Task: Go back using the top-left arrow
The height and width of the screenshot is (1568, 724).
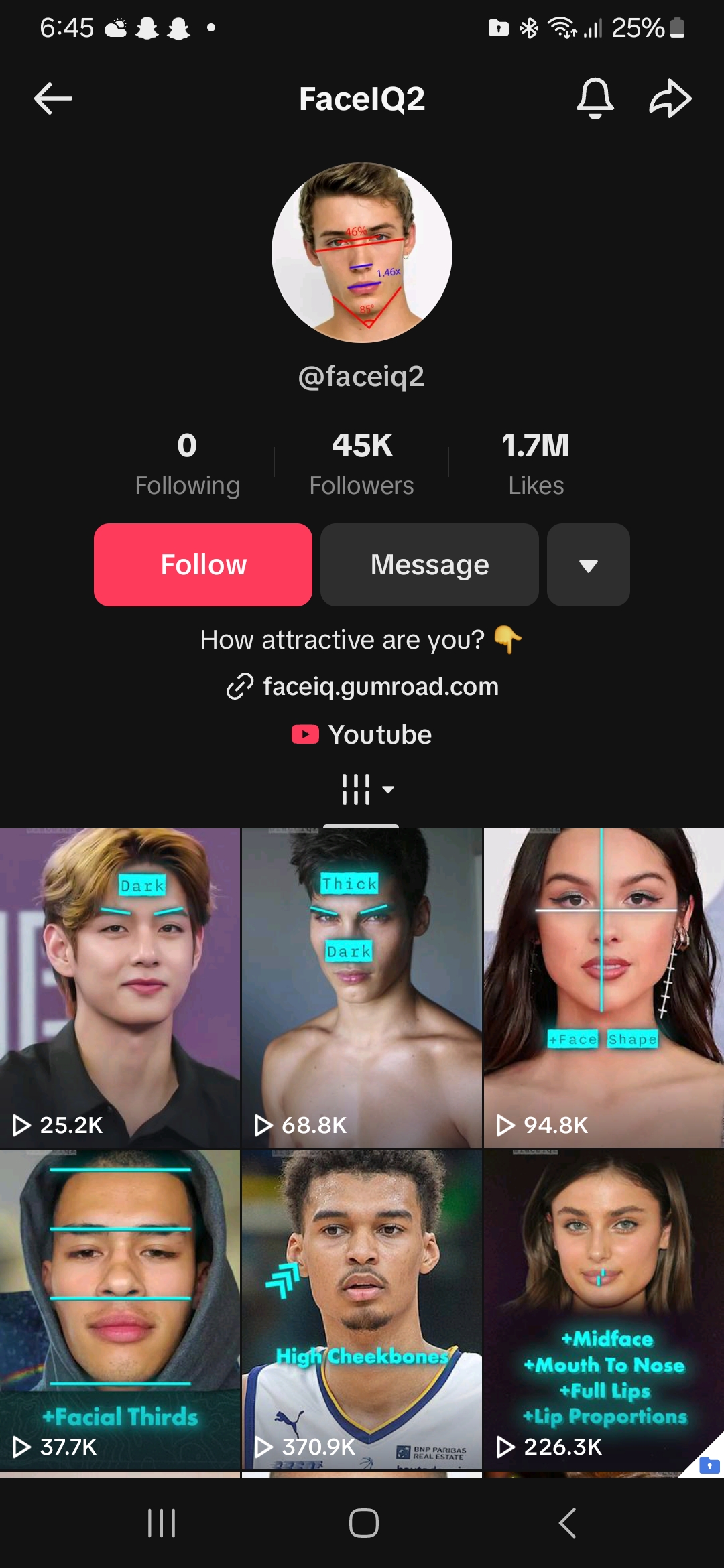Action: 53,99
